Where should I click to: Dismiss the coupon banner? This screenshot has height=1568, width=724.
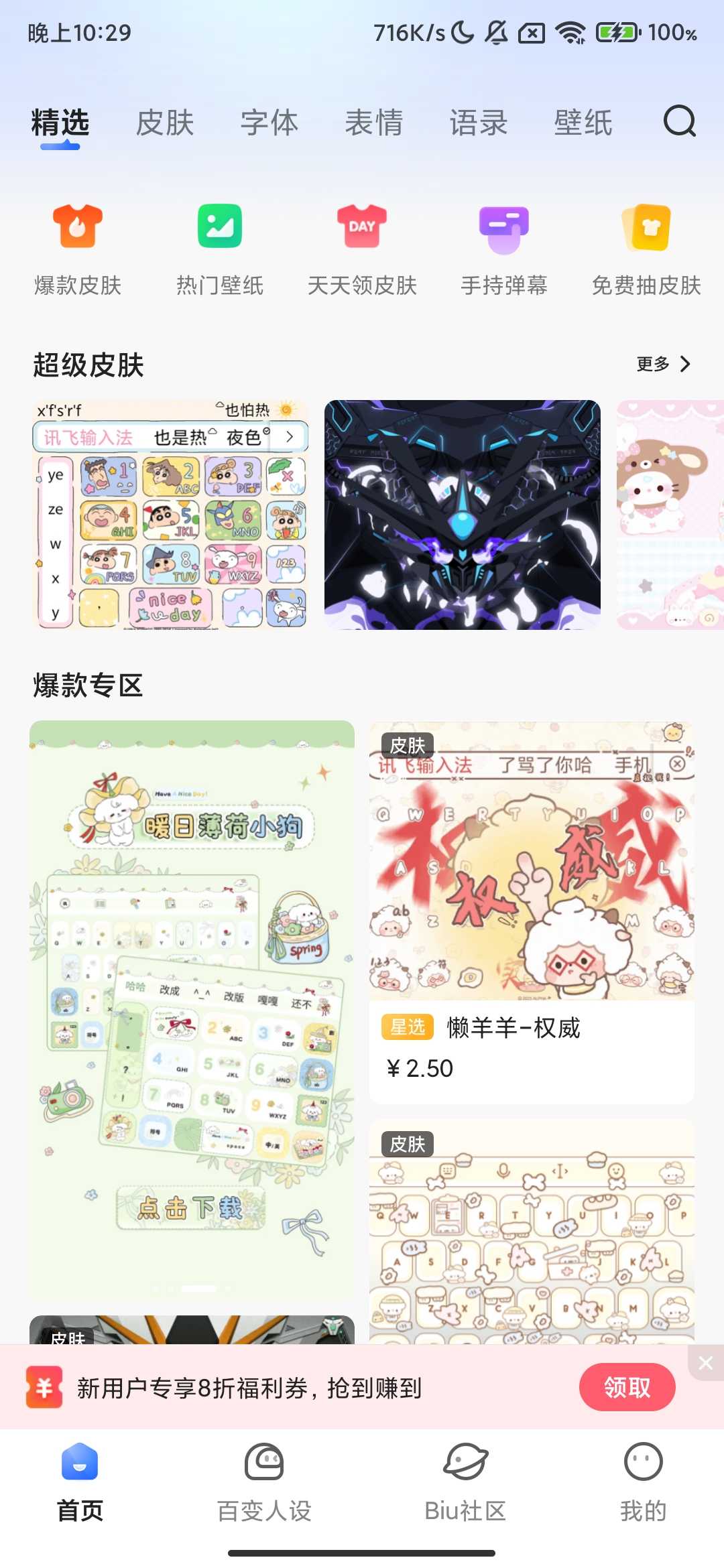click(x=705, y=1362)
